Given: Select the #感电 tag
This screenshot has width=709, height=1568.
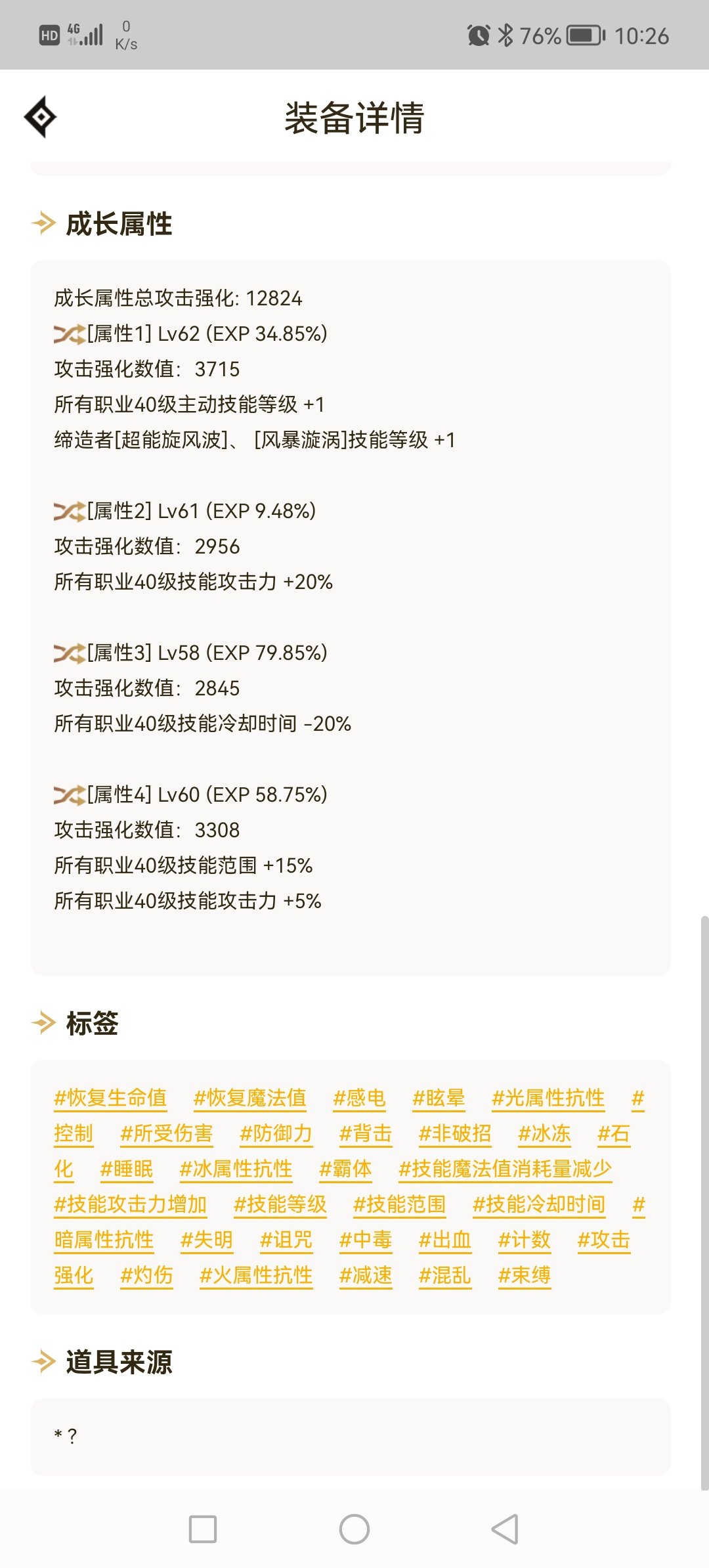Looking at the screenshot, I should point(359,1098).
